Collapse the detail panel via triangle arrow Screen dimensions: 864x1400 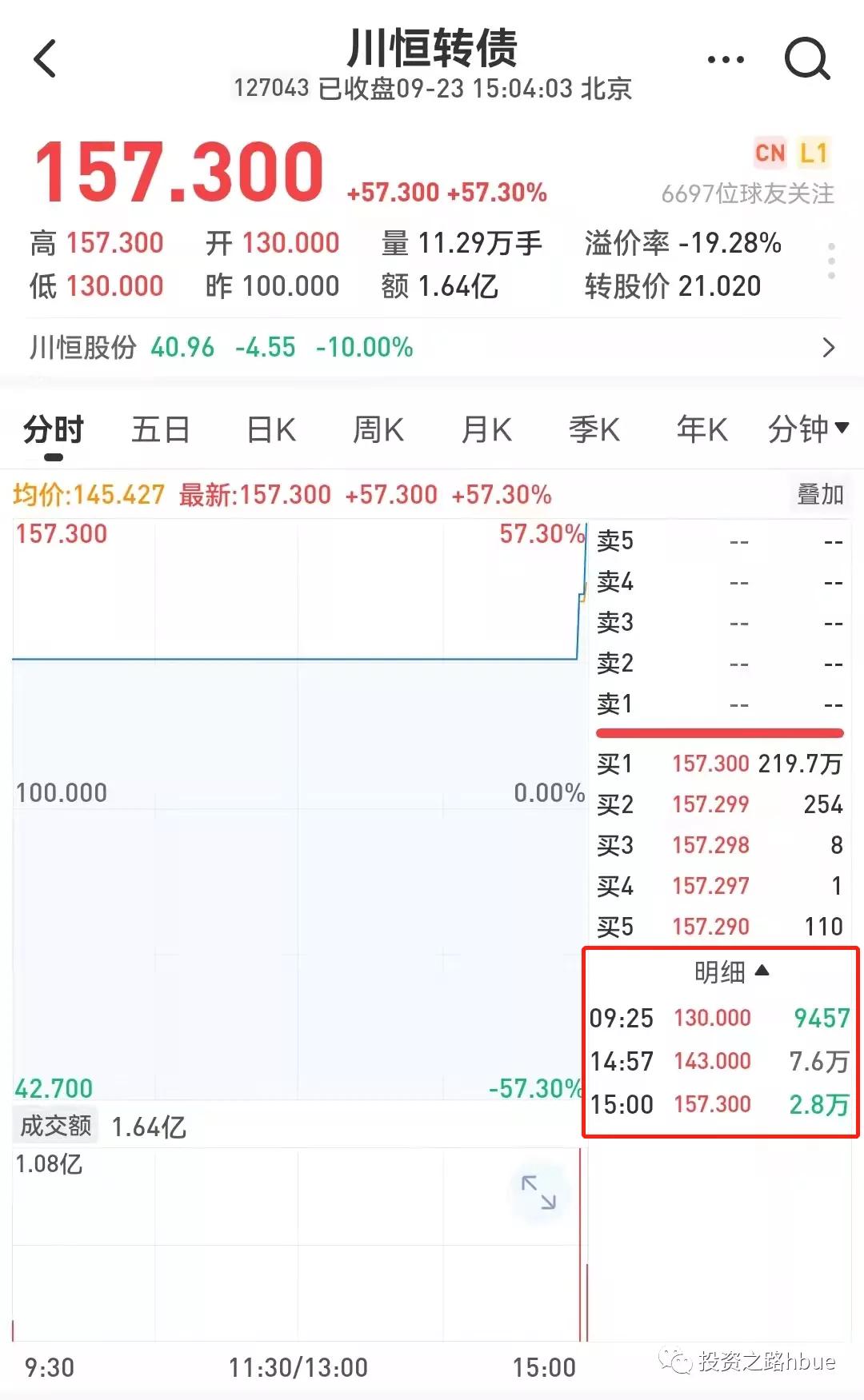coord(762,971)
